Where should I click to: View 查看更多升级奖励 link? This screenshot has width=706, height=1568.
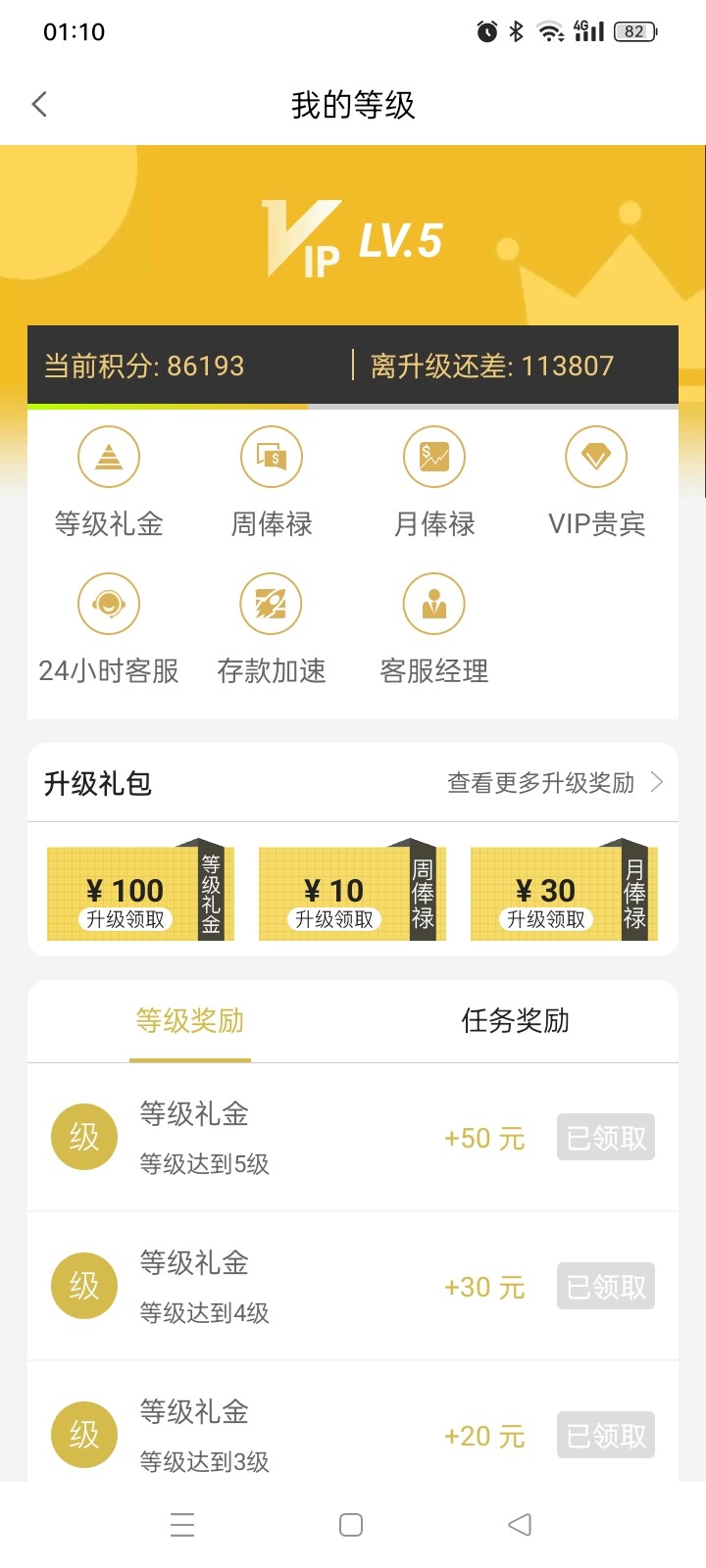tap(555, 783)
